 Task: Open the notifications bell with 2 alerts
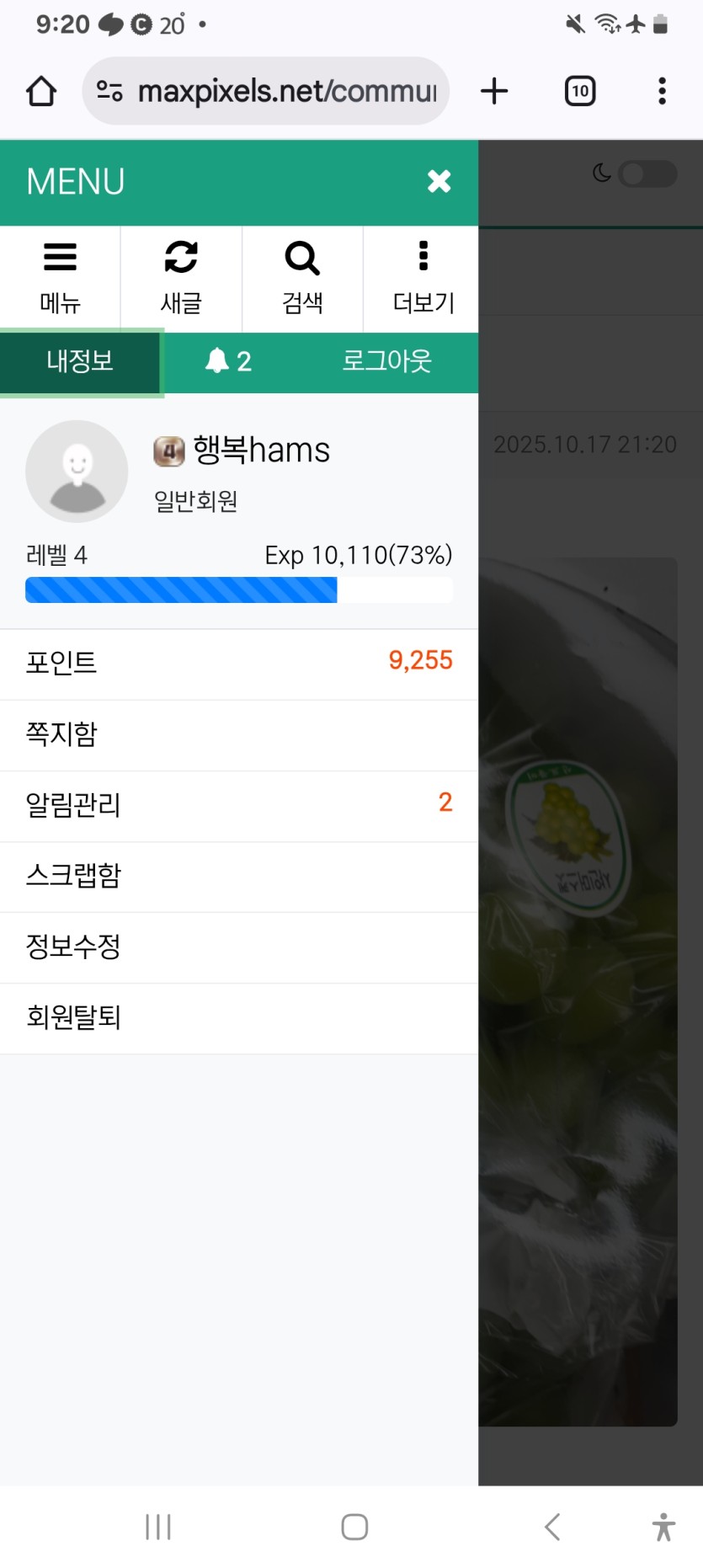(228, 361)
